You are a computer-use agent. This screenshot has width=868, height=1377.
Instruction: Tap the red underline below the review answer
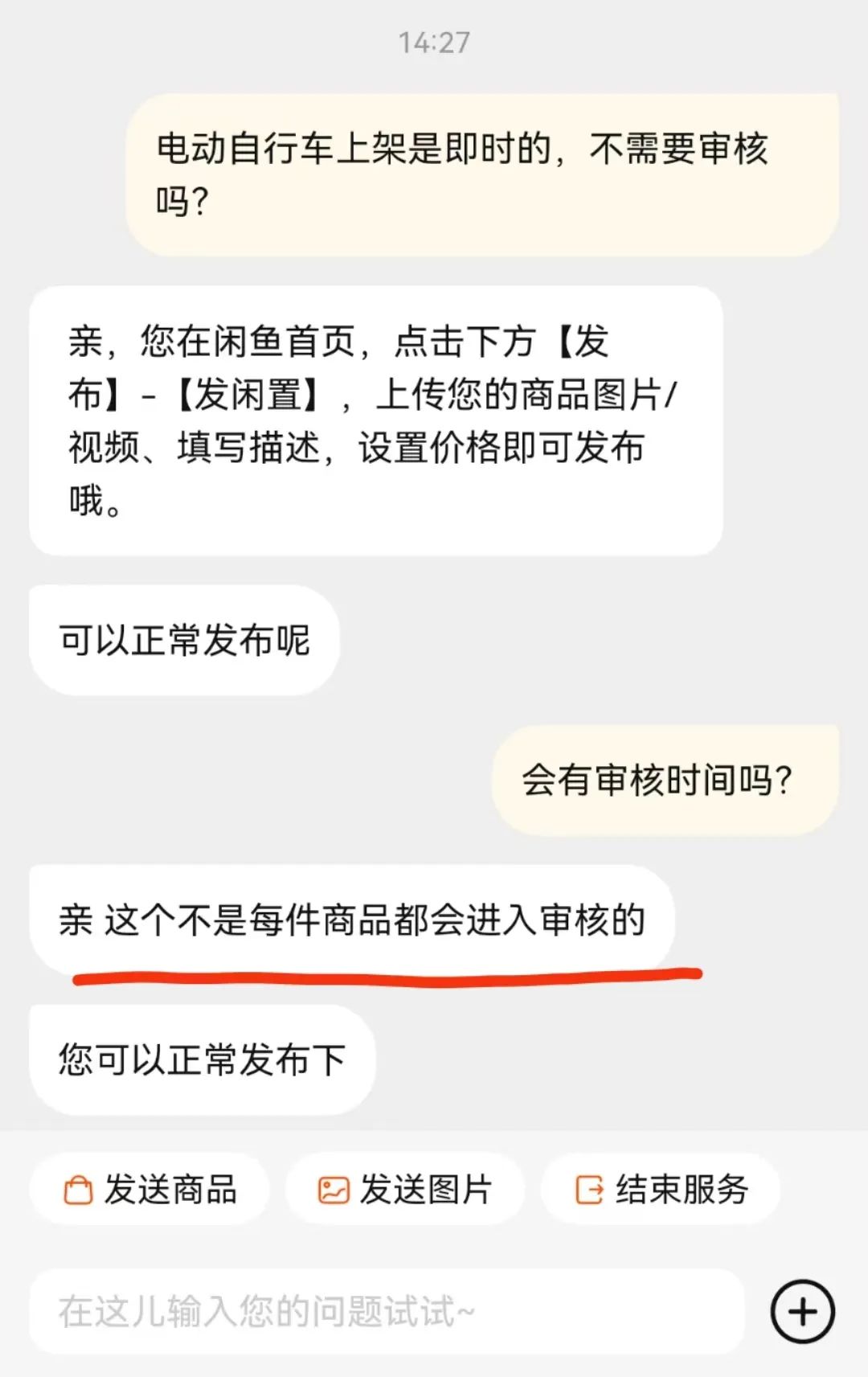386,975
